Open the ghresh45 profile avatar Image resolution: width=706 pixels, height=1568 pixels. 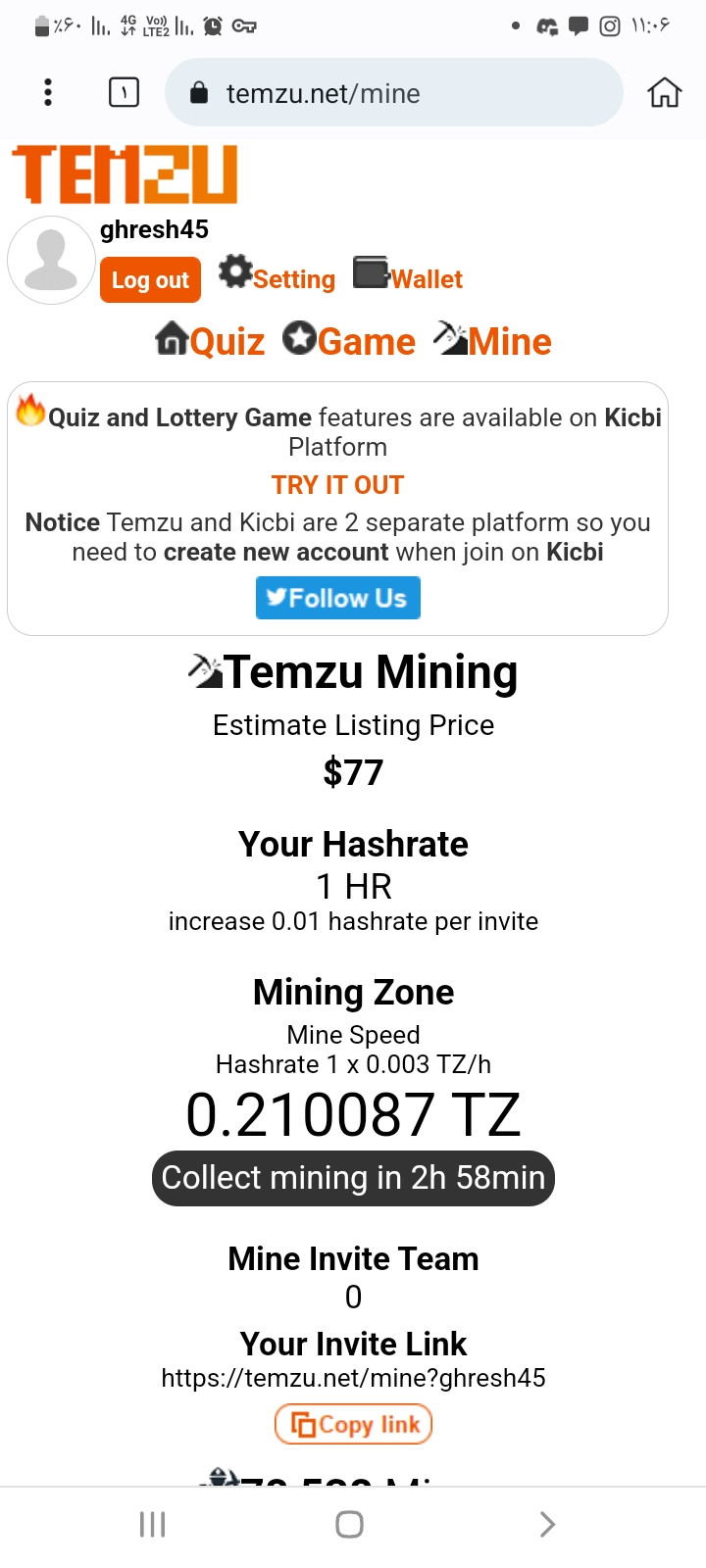coord(51,260)
